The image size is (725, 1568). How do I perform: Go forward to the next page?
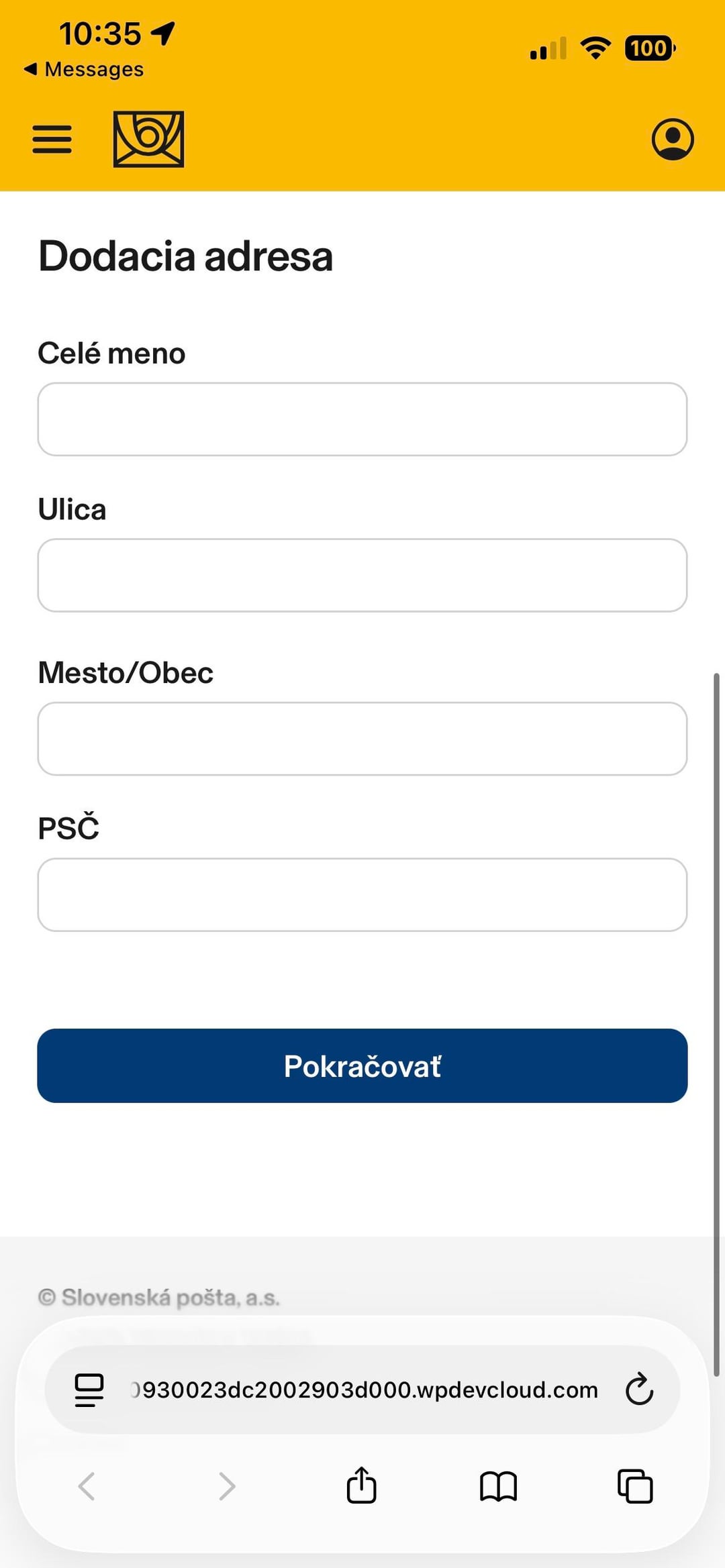click(x=227, y=1486)
